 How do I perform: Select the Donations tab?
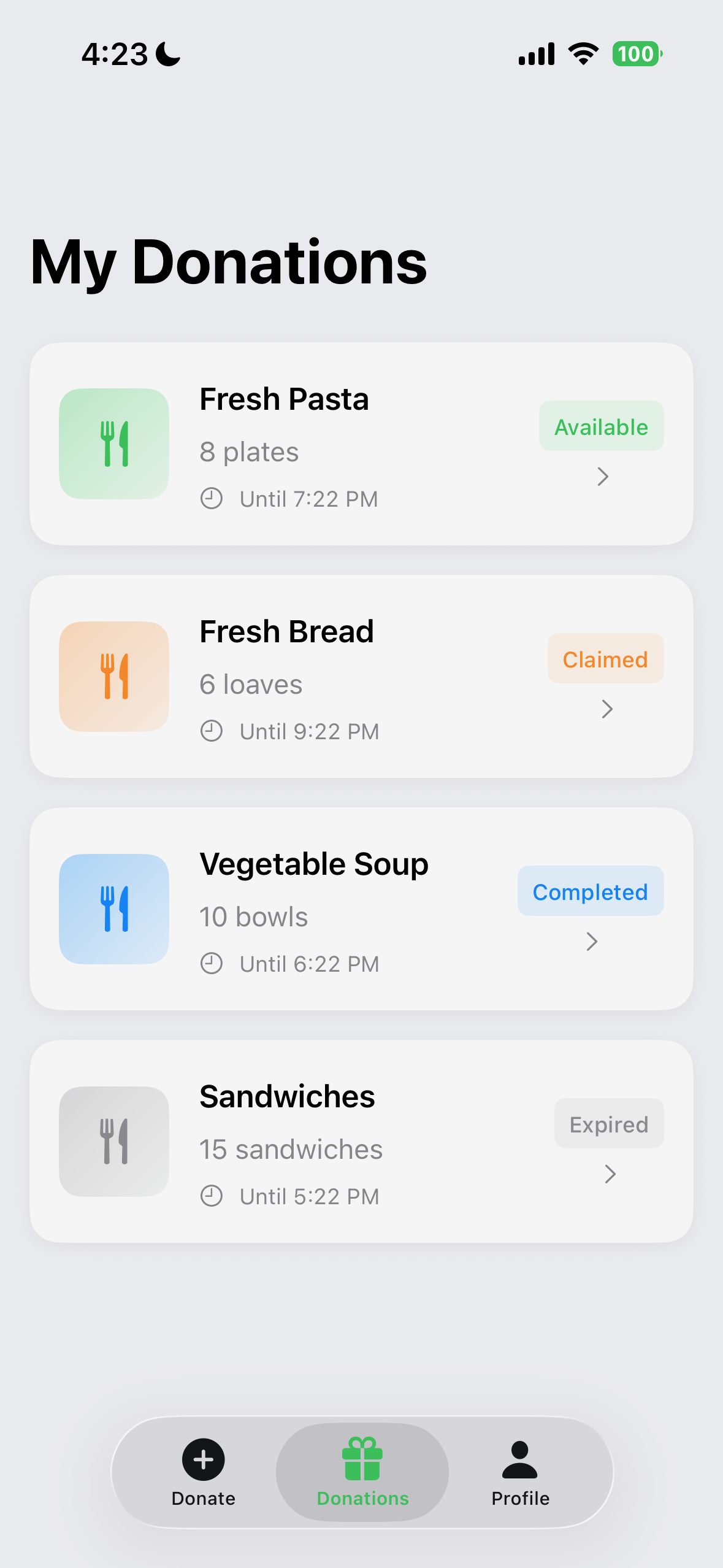click(x=362, y=1472)
